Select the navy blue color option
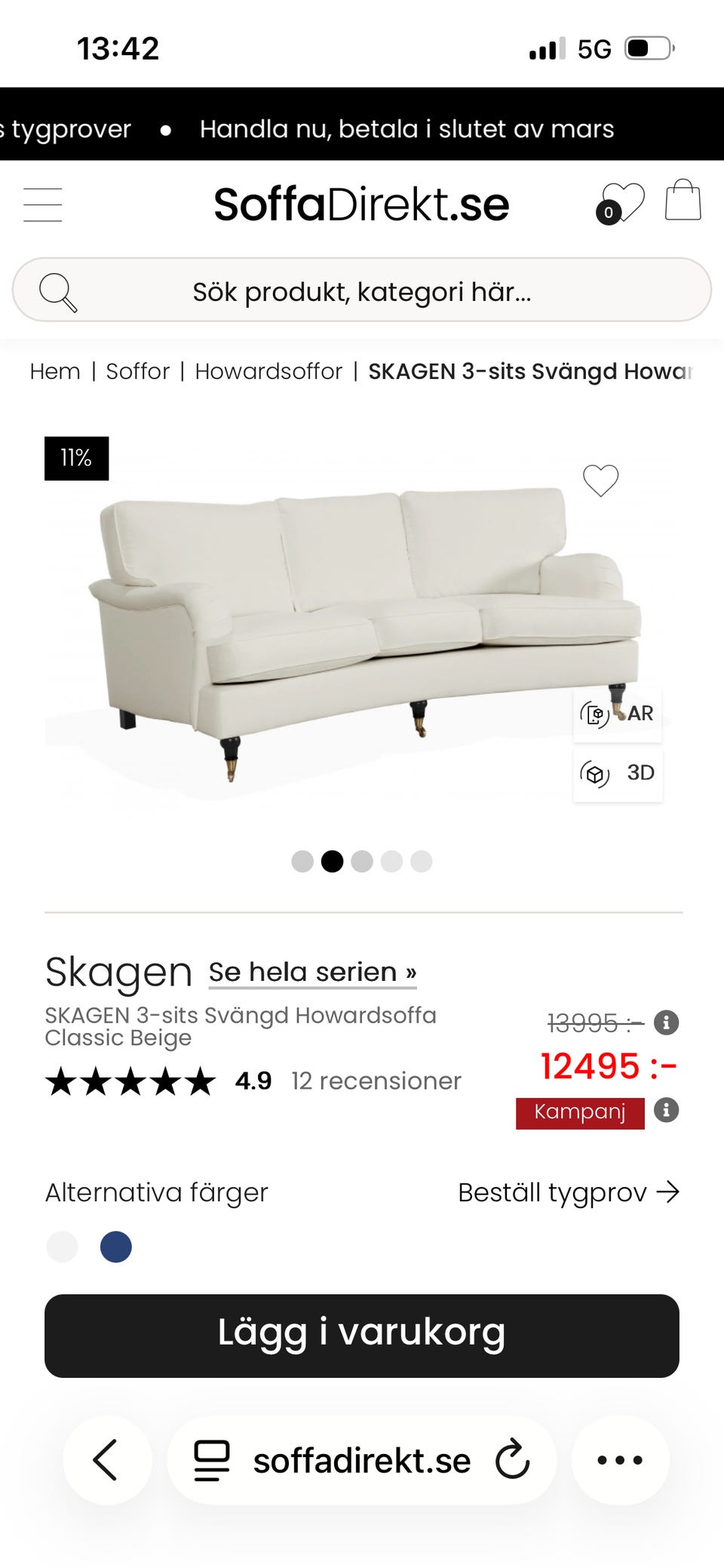 pos(114,1247)
